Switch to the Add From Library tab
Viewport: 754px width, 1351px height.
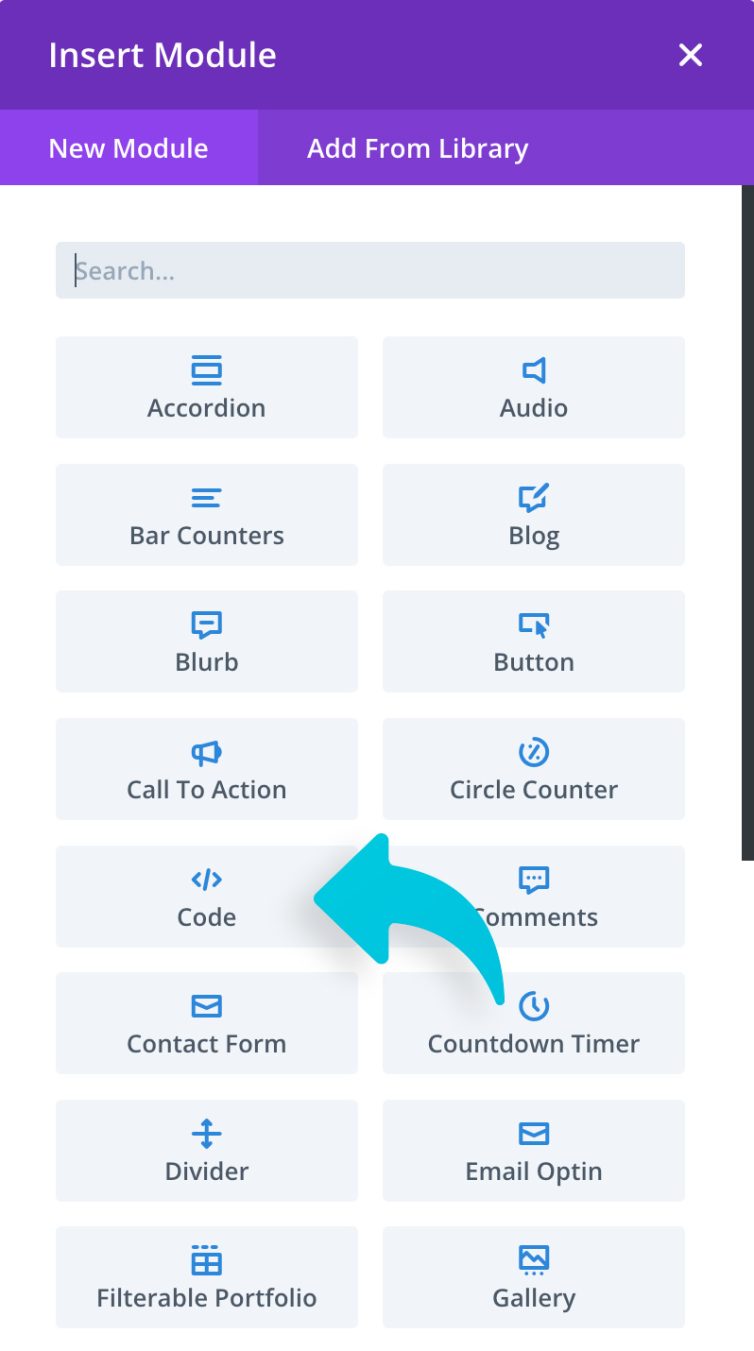coord(417,149)
